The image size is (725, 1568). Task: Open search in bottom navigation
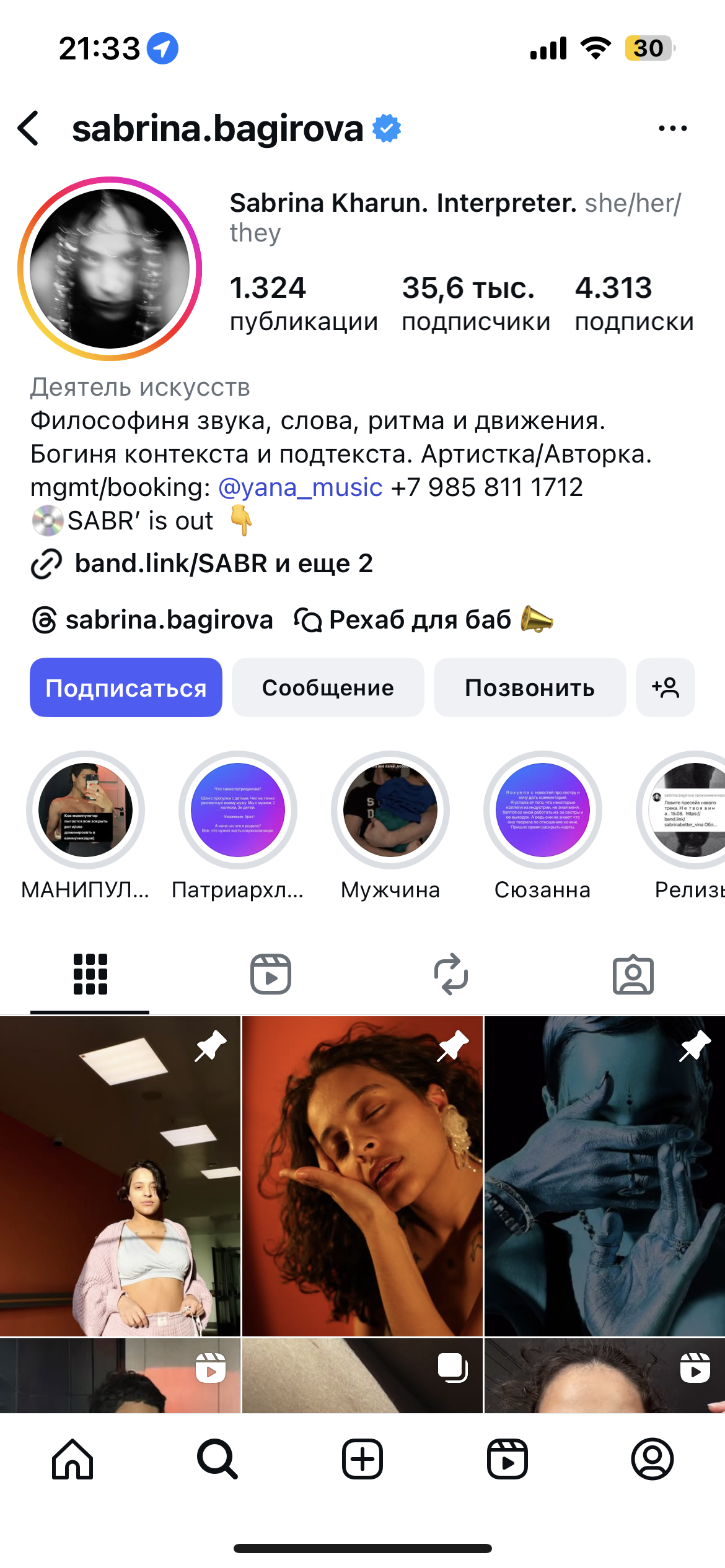[x=217, y=1458]
